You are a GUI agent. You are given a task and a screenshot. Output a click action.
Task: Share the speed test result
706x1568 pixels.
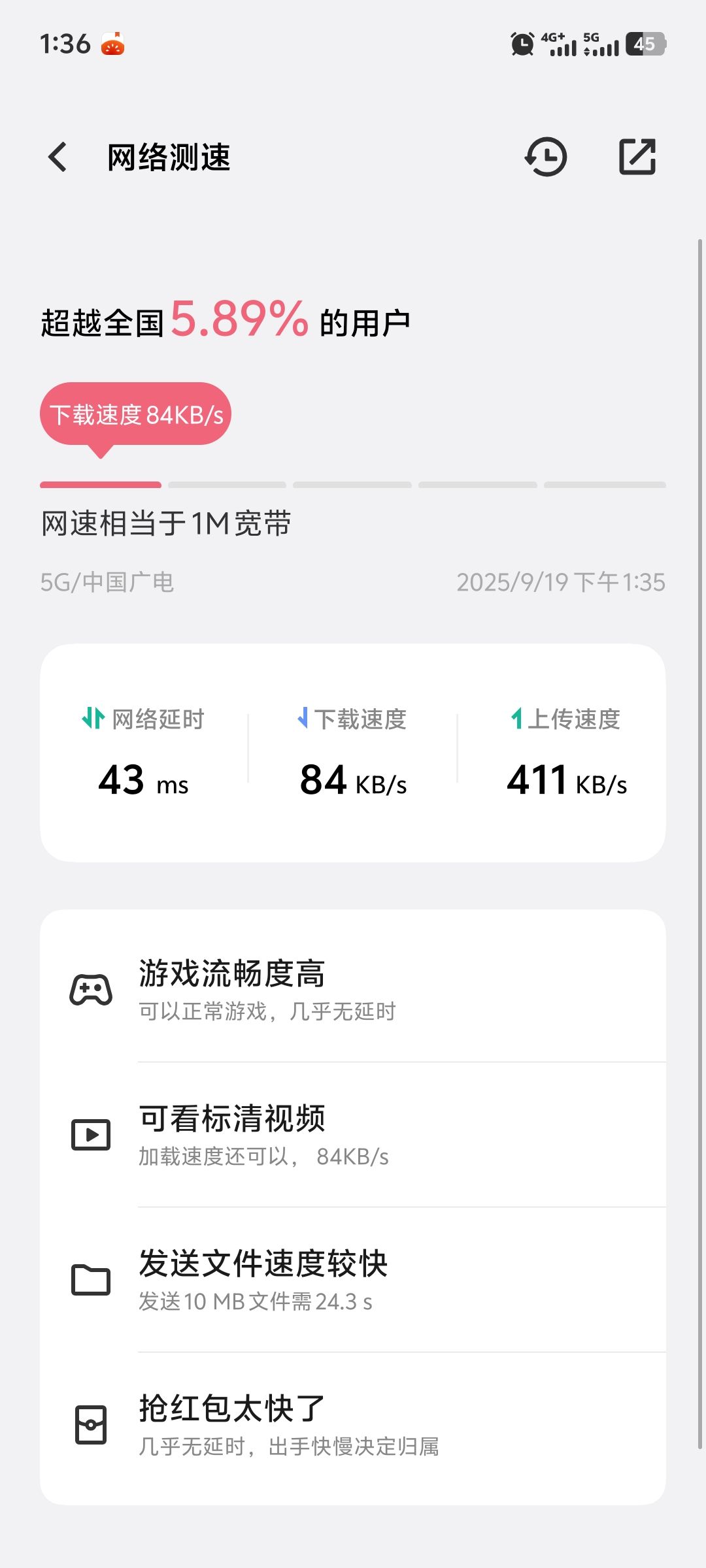(637, 157)
